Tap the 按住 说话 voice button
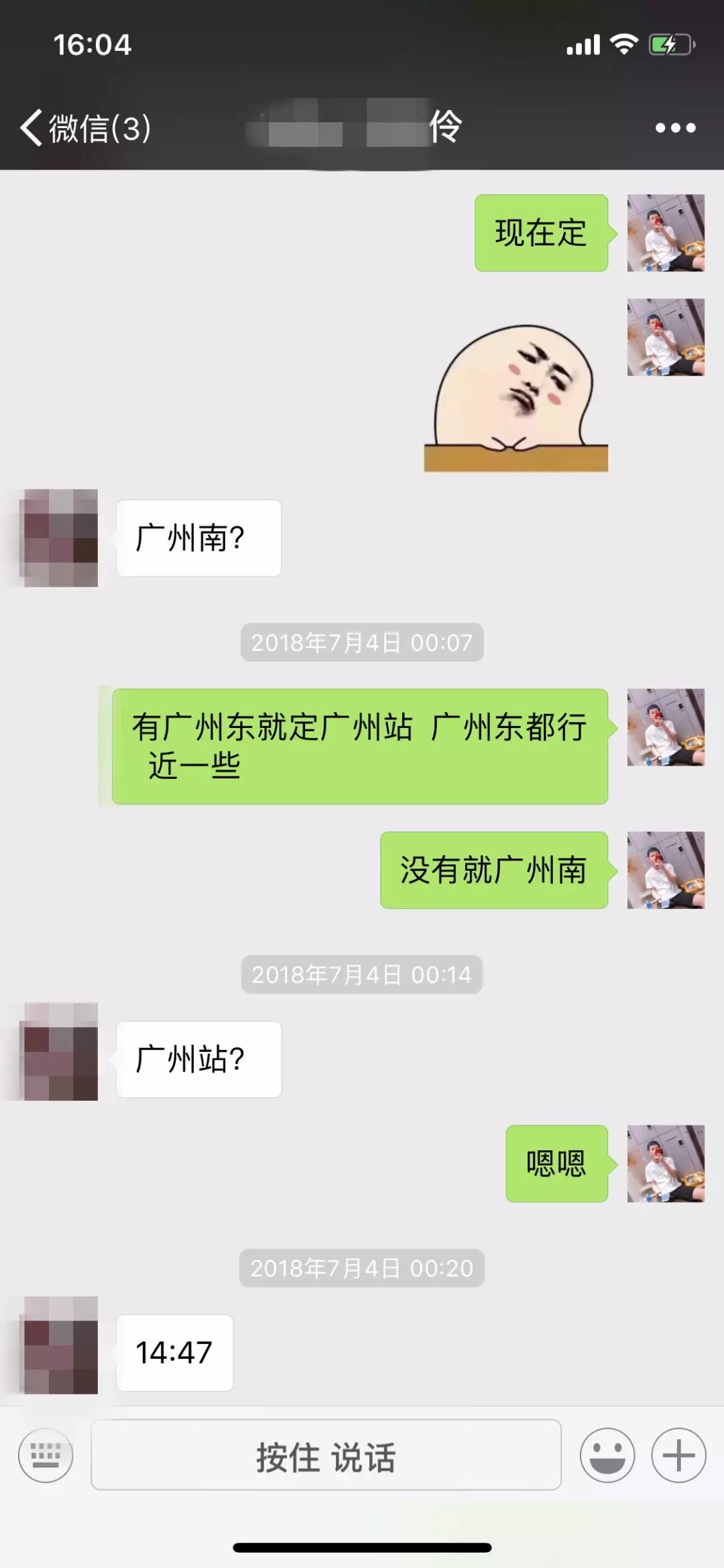The height and width of the screenshot is (1568, 724). 326,1455
